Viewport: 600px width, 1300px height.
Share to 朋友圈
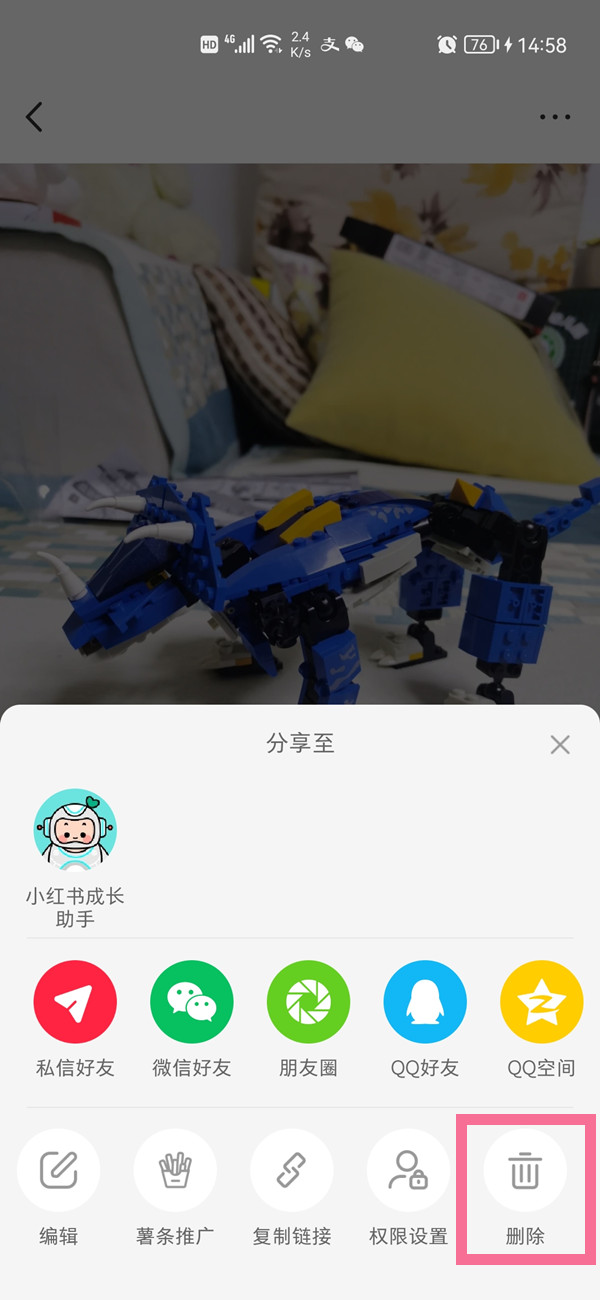point(308,1002)
